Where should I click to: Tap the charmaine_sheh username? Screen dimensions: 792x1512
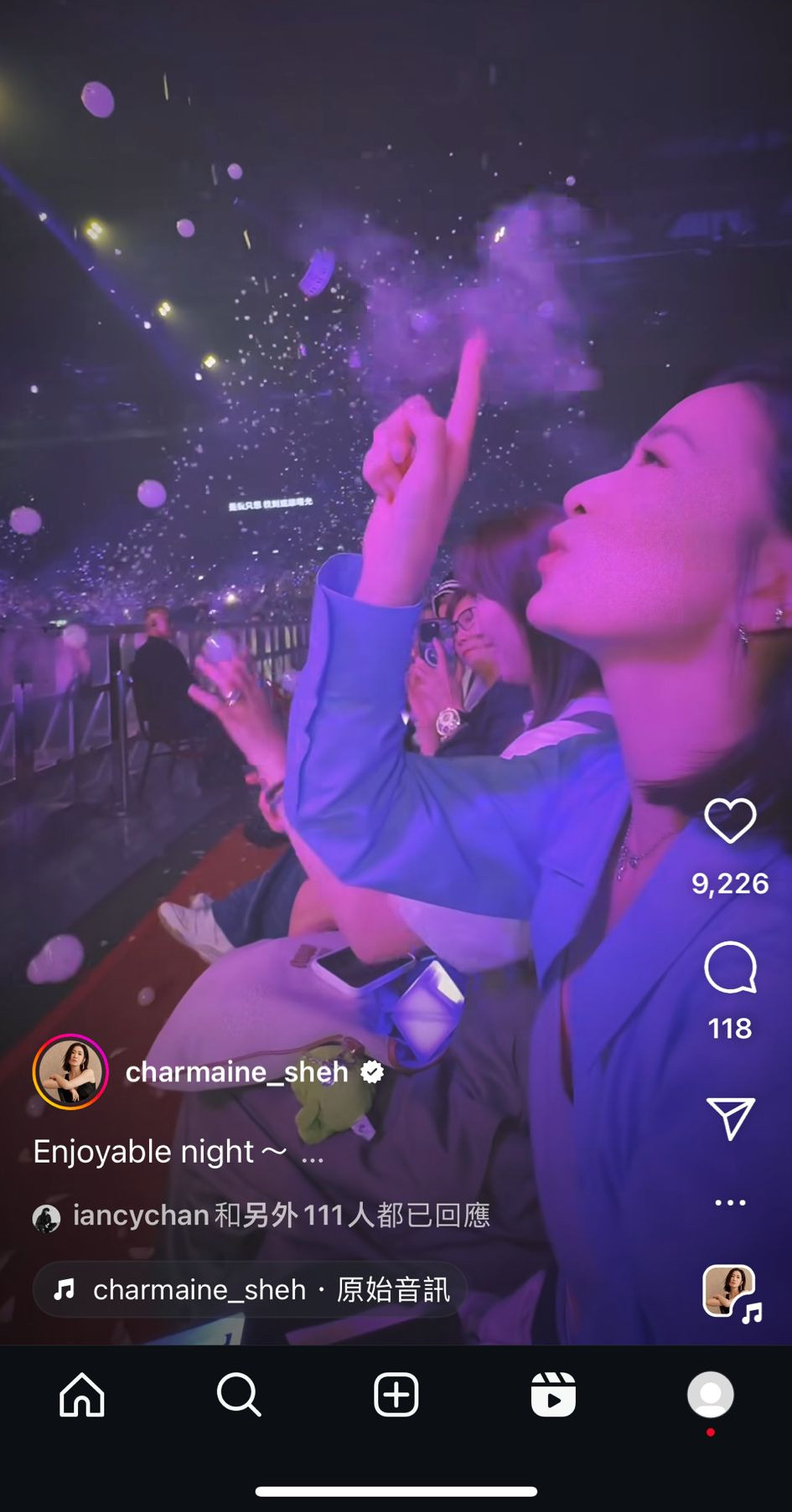pos(236,1072)
